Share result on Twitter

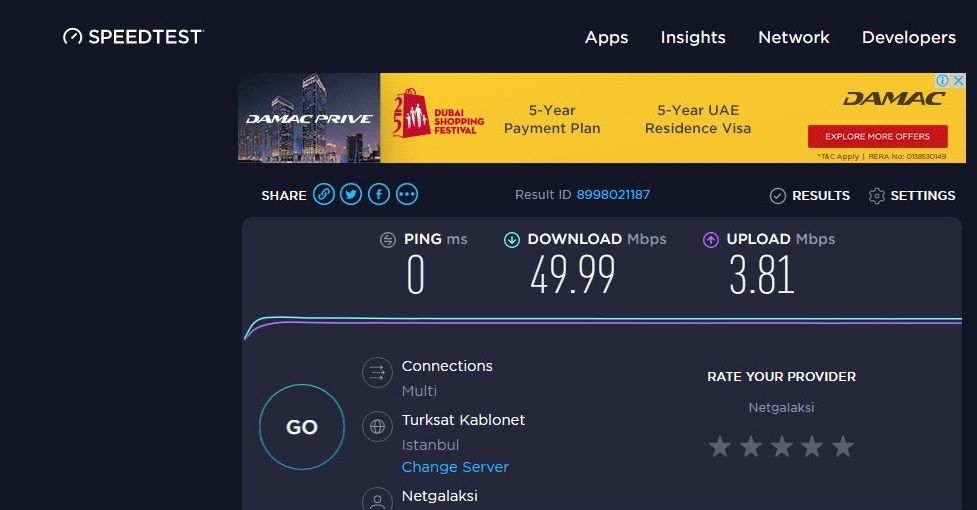click(350, 195)
